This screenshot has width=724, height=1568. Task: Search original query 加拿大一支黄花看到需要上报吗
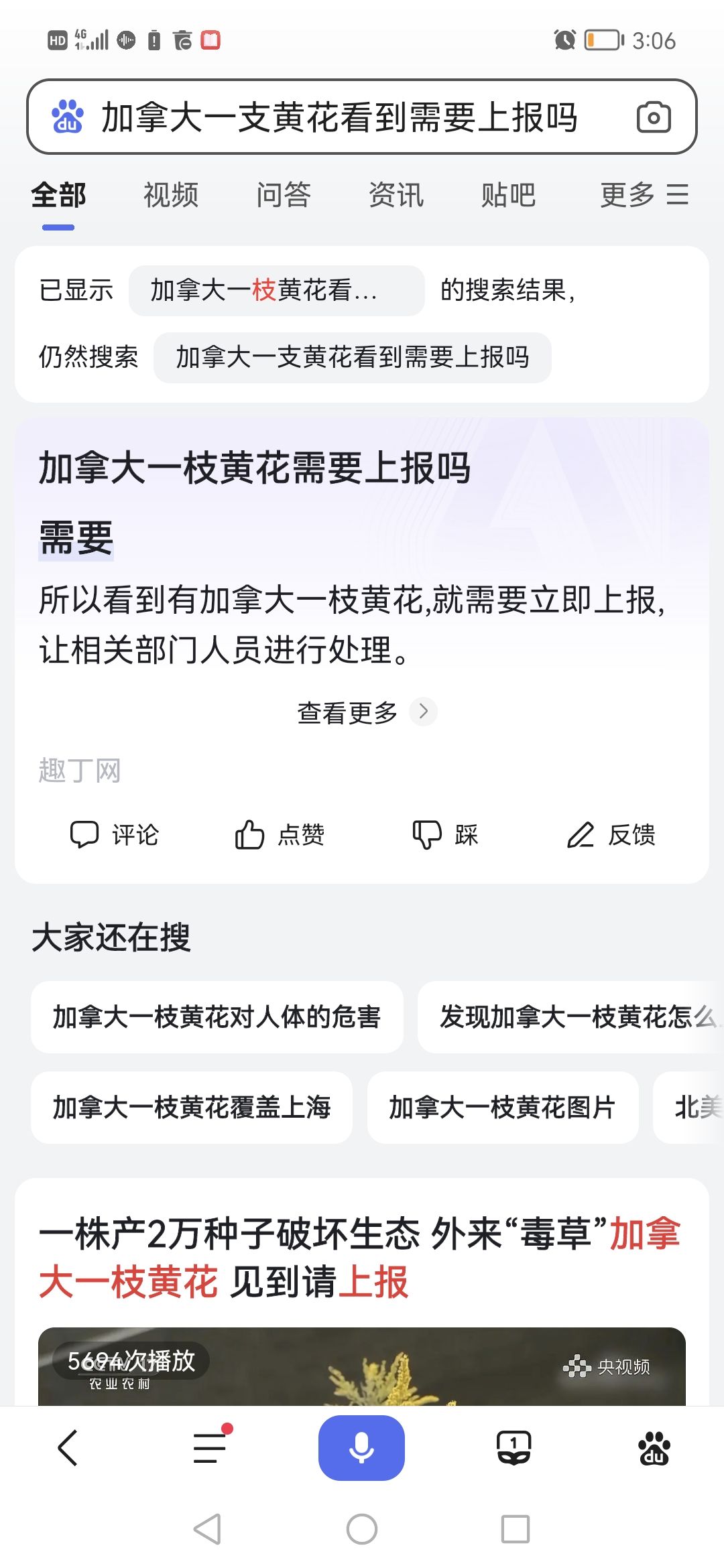click(x=353, y=358)
